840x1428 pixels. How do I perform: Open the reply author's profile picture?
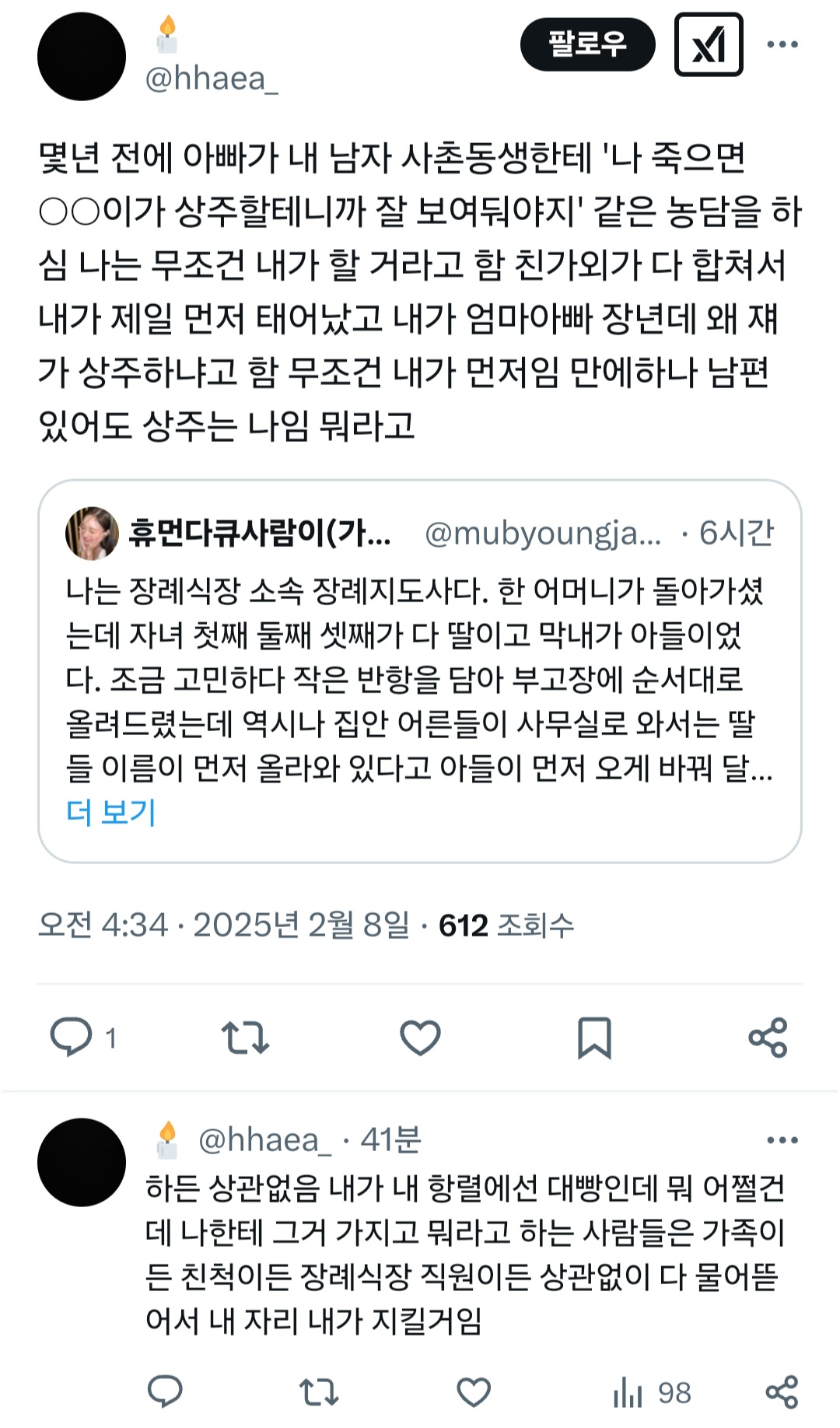click(x=82, y=1163)
